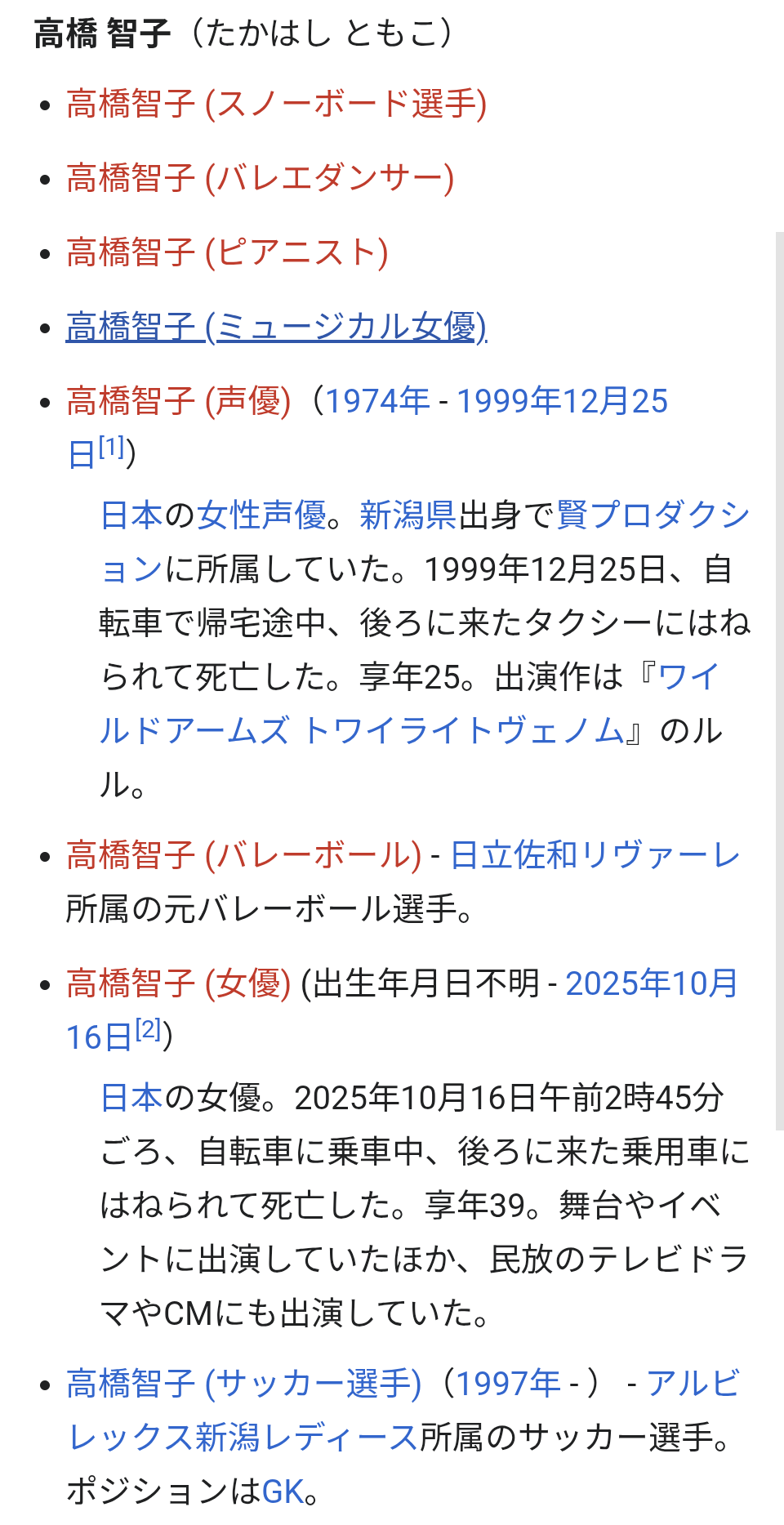Open 高橋智子 (ピアニスト) link
Image resolution: width=784 pixels, height=1525 pixels.
[x=227, y=252]
